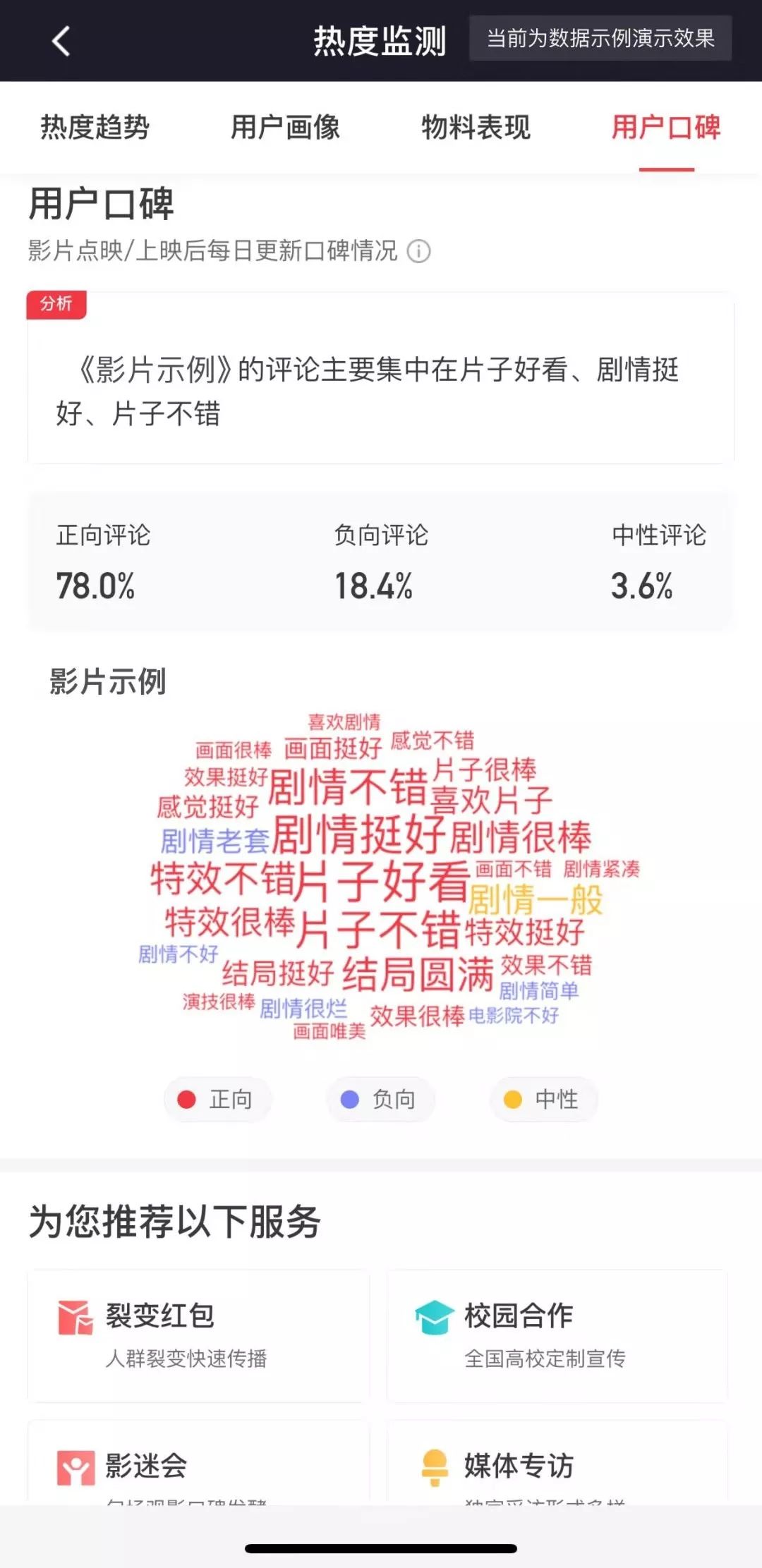Switch to the 热度趋势 tab
762x1568 pixels.
pyautogui.click(x=95, y=128)
